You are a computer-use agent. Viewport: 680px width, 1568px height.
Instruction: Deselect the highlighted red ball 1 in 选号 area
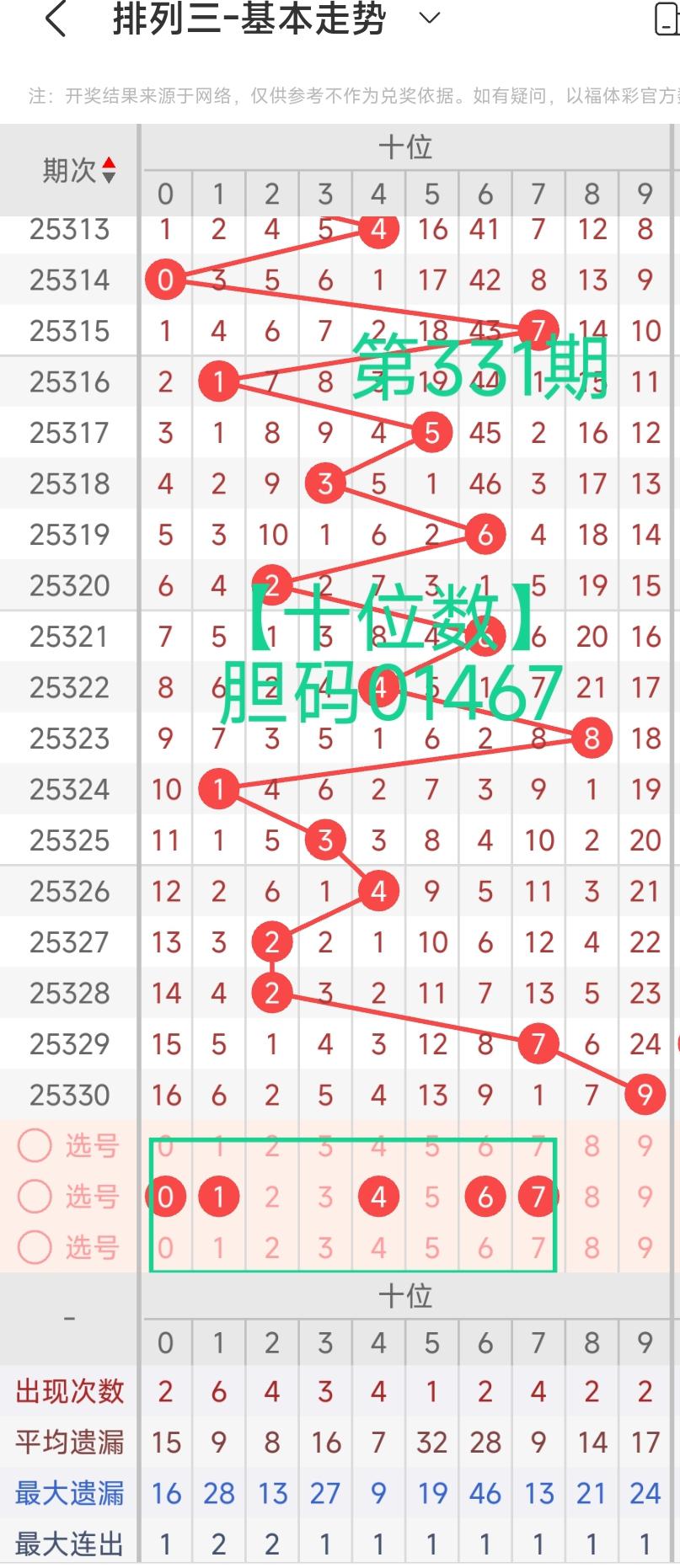219,1197
